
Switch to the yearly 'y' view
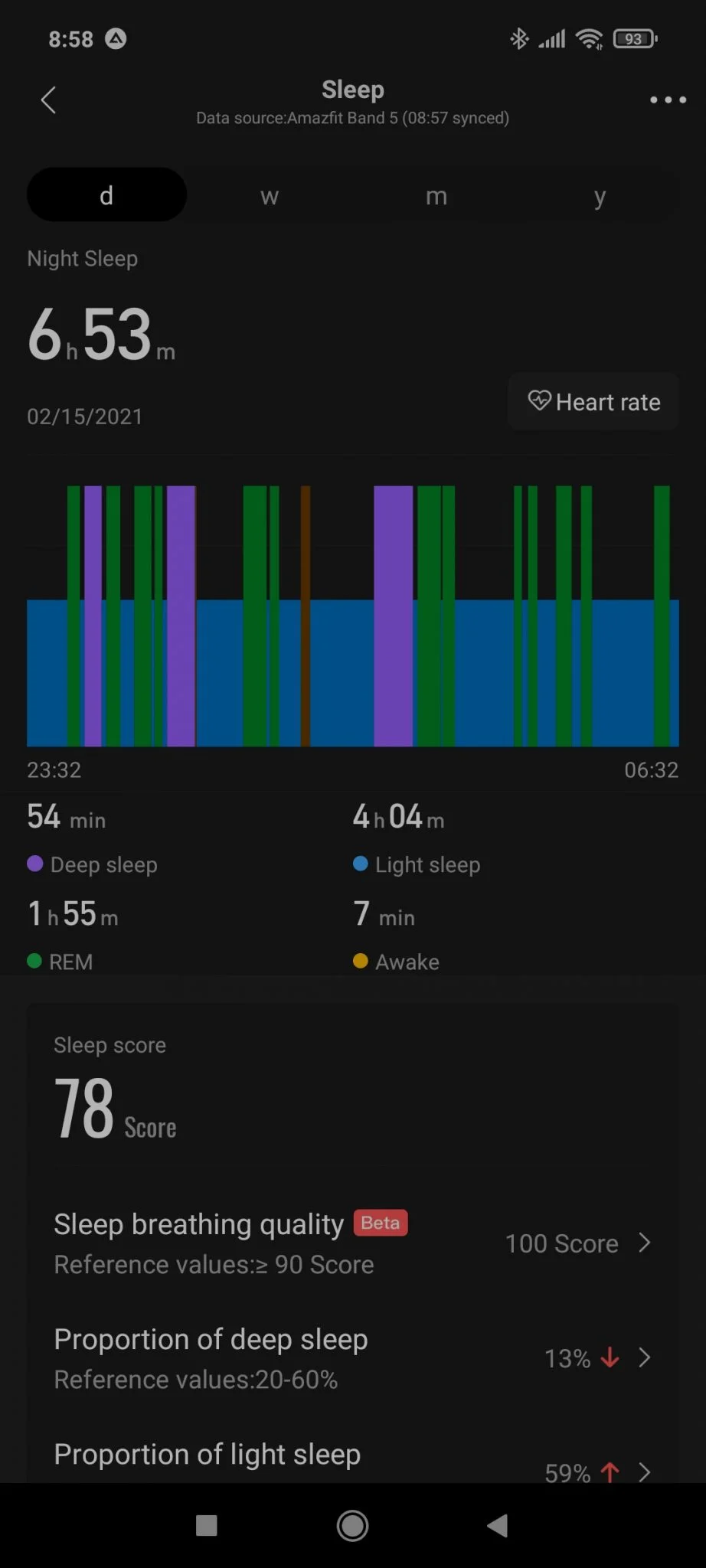600,196
